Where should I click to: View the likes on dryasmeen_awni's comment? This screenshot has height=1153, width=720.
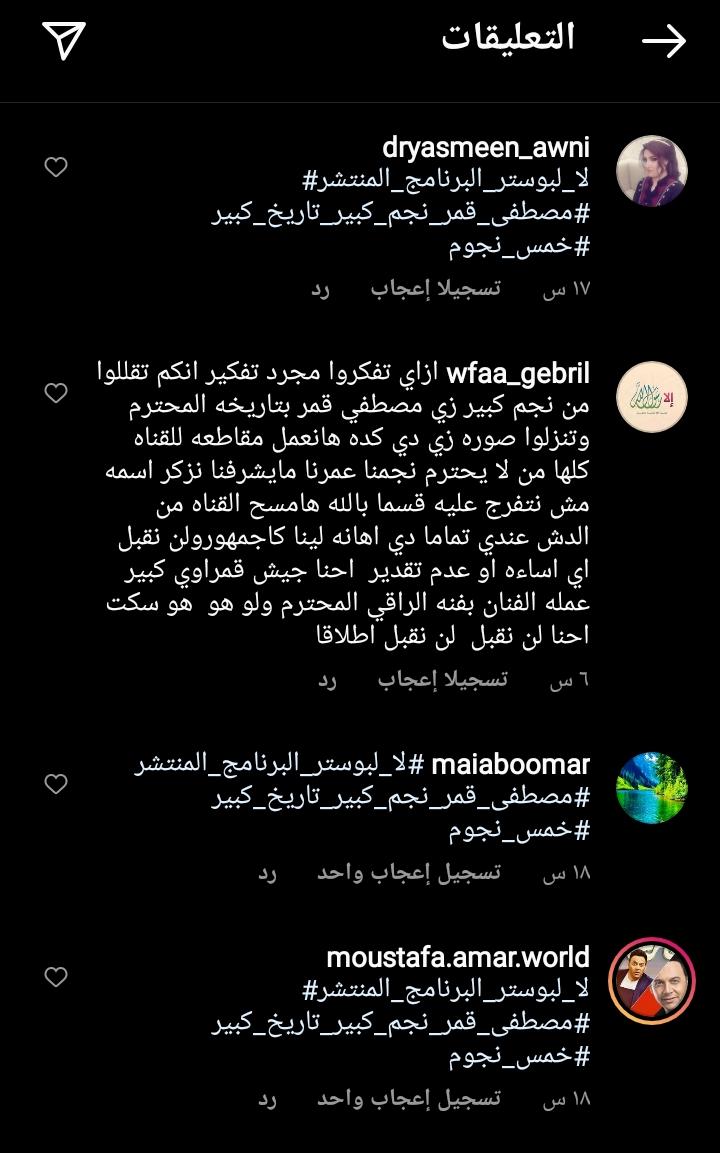click(x=435, y=289)
